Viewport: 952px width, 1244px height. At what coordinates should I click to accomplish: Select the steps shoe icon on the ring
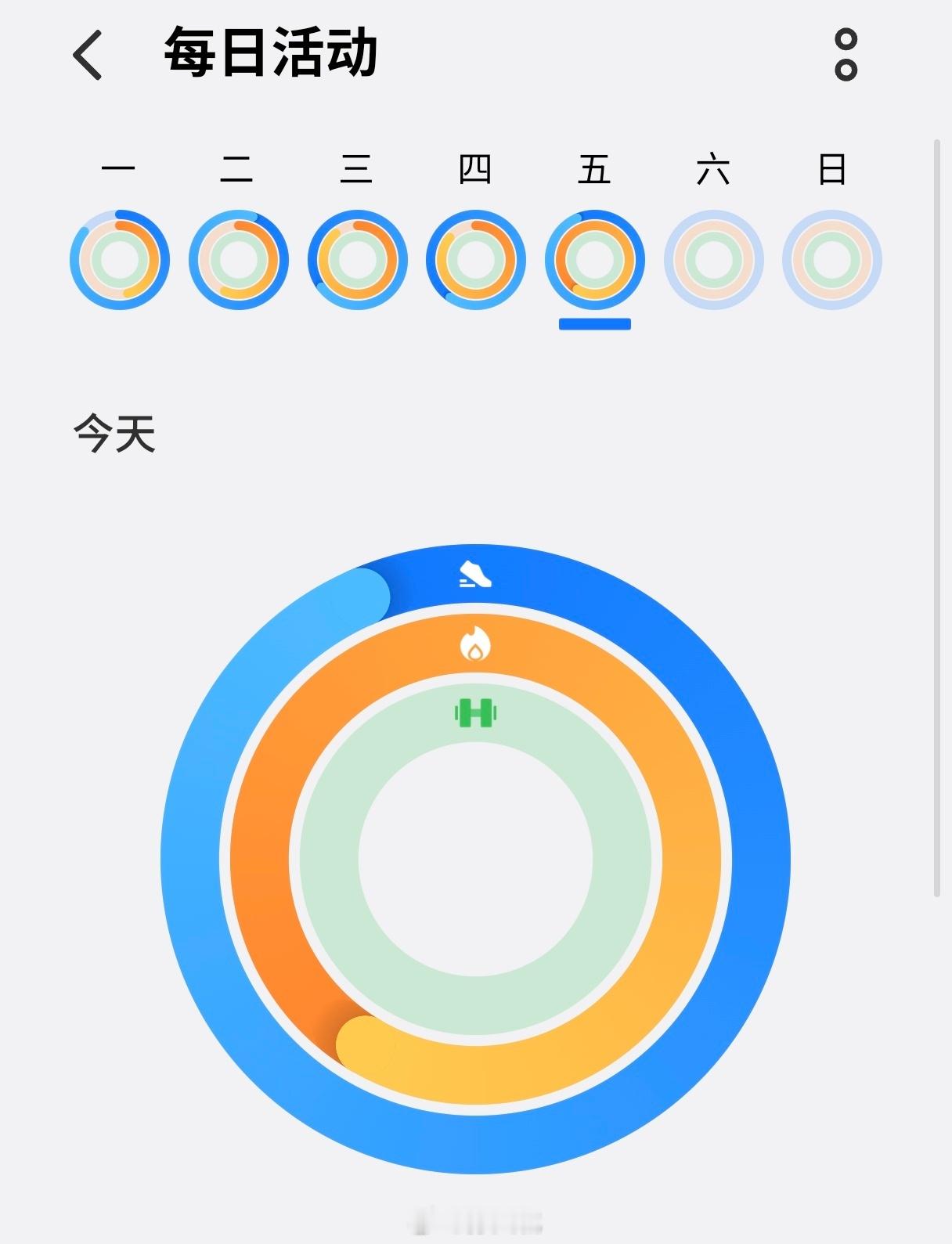click(x=476, y=574)
